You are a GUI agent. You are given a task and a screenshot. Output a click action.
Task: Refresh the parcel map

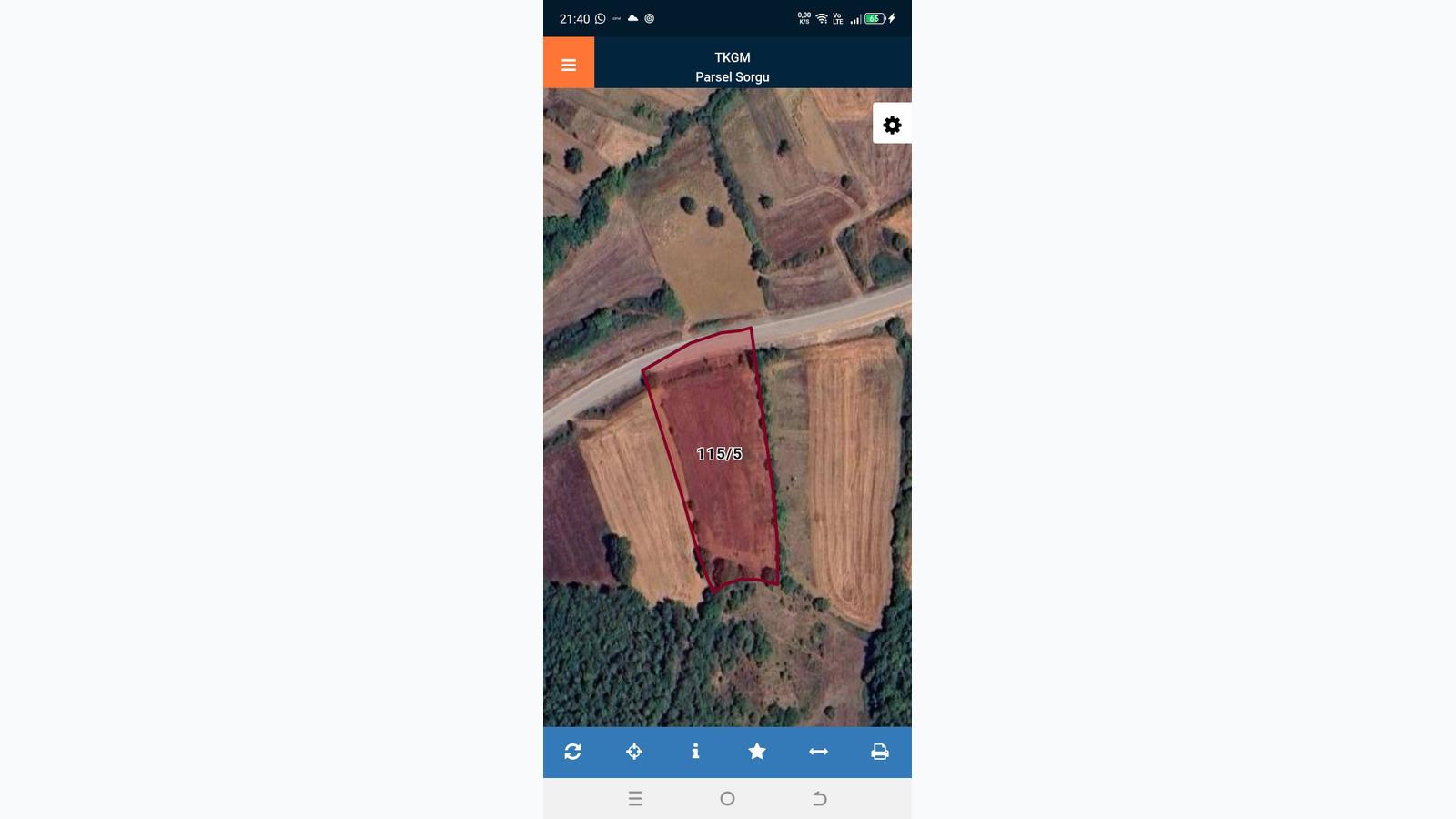572,752
